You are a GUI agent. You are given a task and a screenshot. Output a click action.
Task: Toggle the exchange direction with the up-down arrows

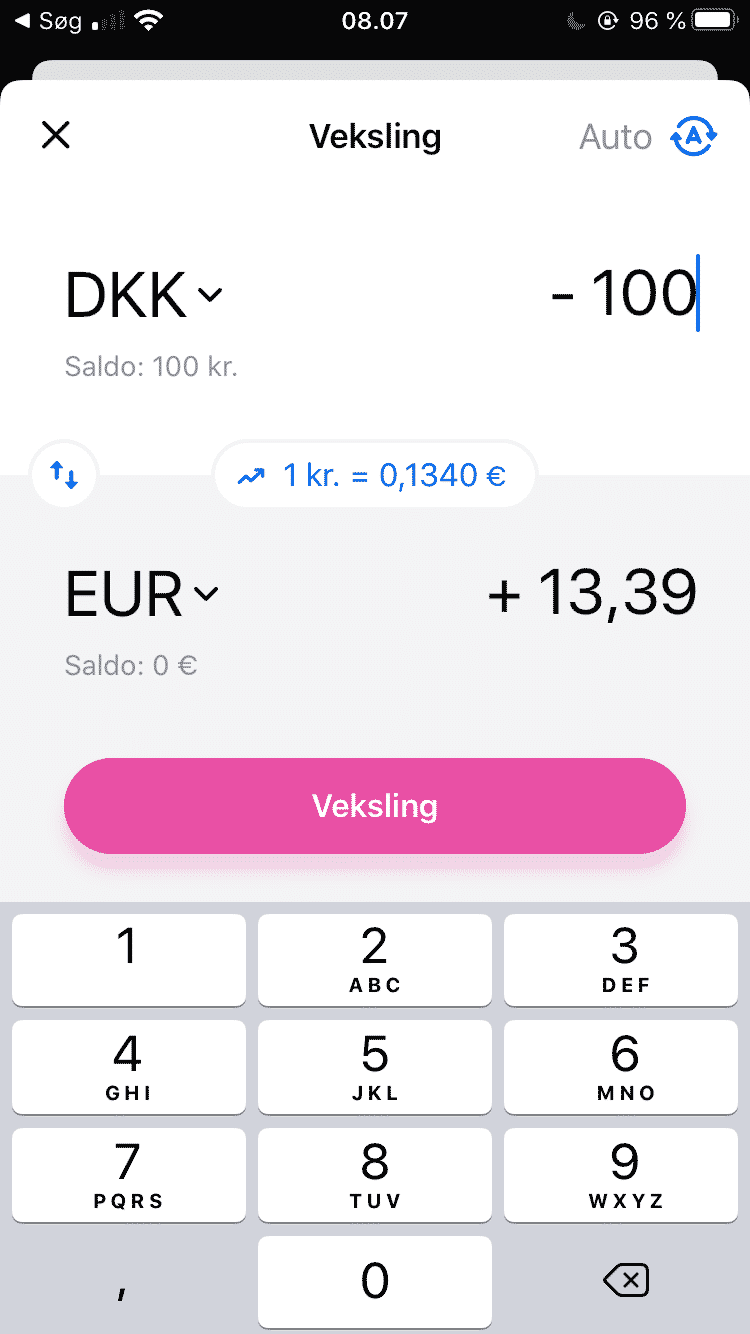pyautogui.click(x=64, y=475)
